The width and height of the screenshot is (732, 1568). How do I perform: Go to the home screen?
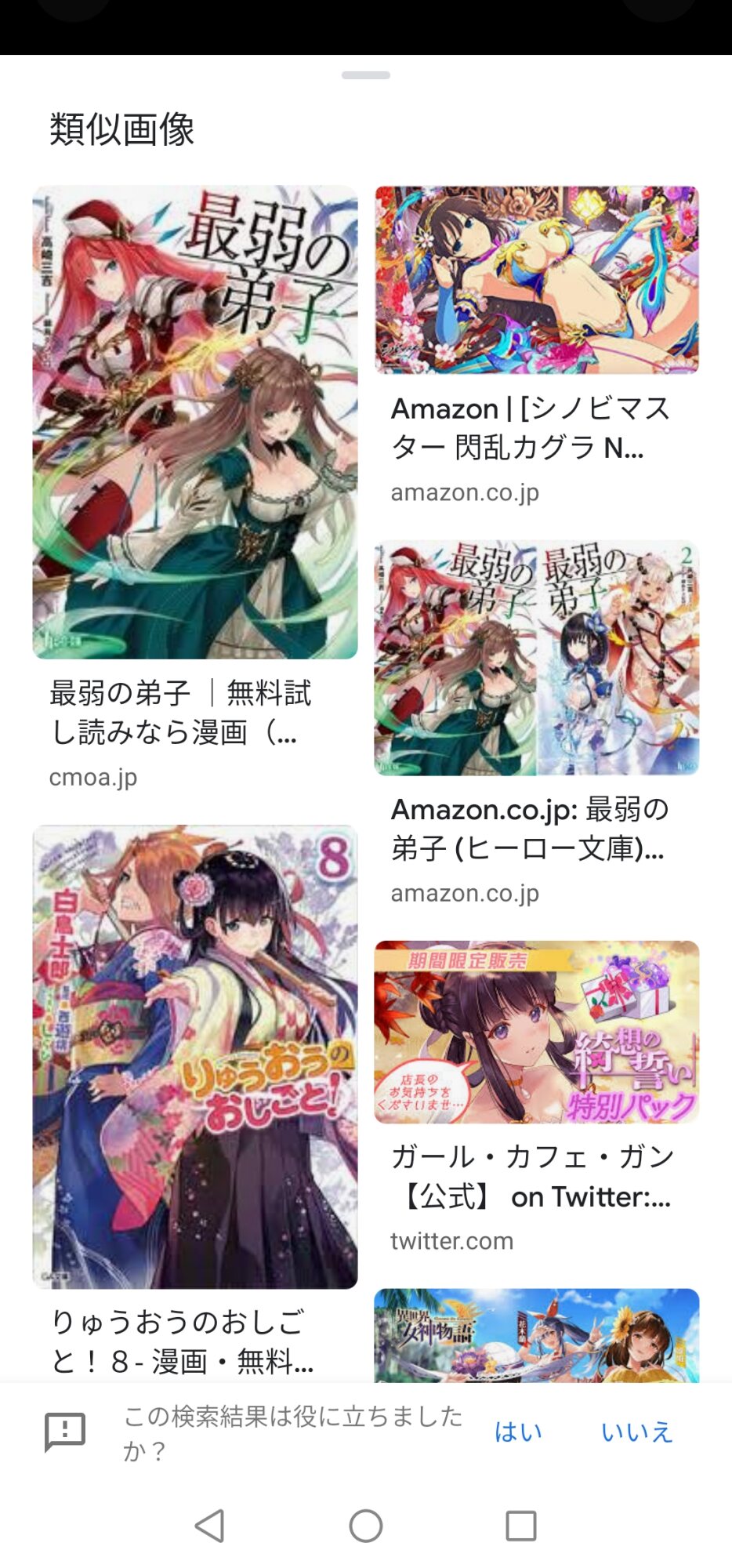[x=366, y=1526]
